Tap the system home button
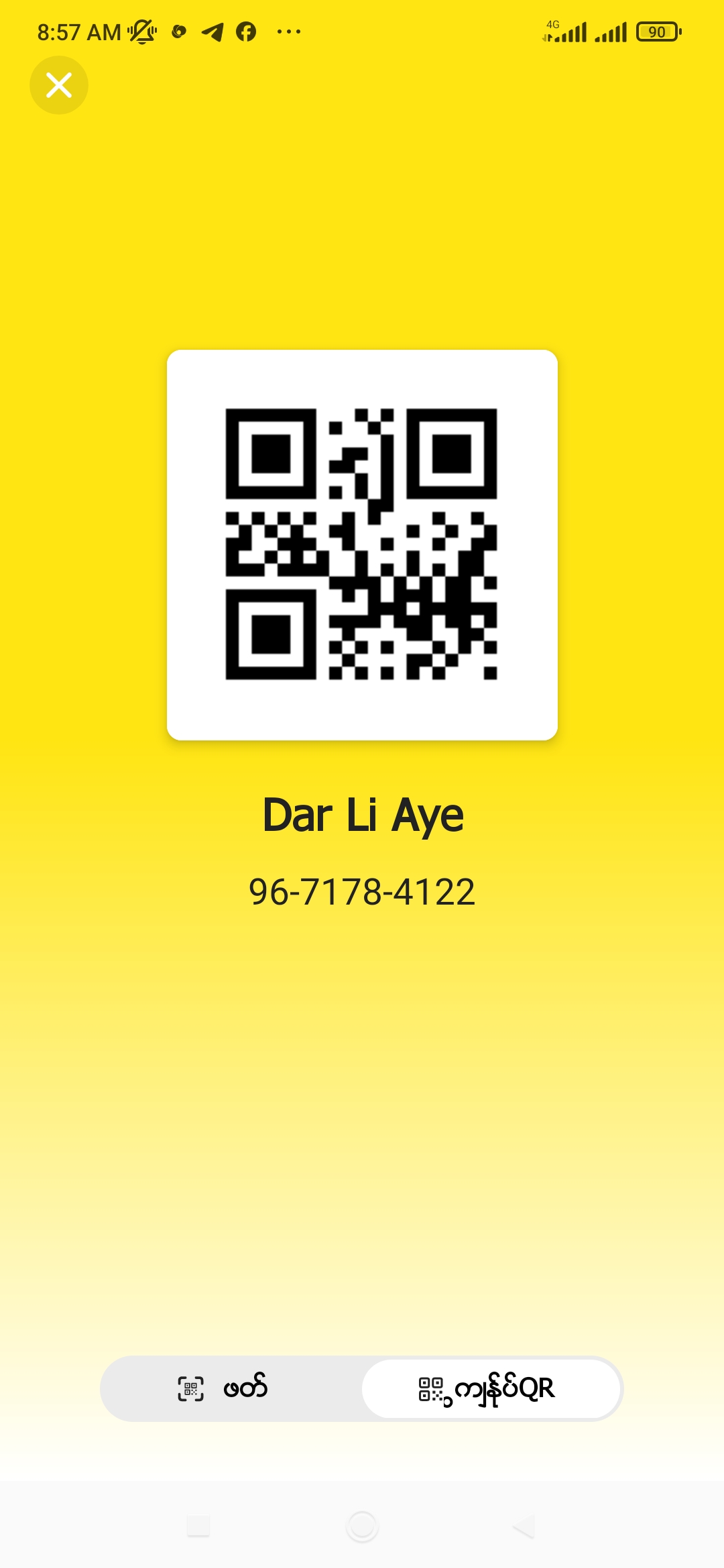724x1568 pixels. point(362,1526)
